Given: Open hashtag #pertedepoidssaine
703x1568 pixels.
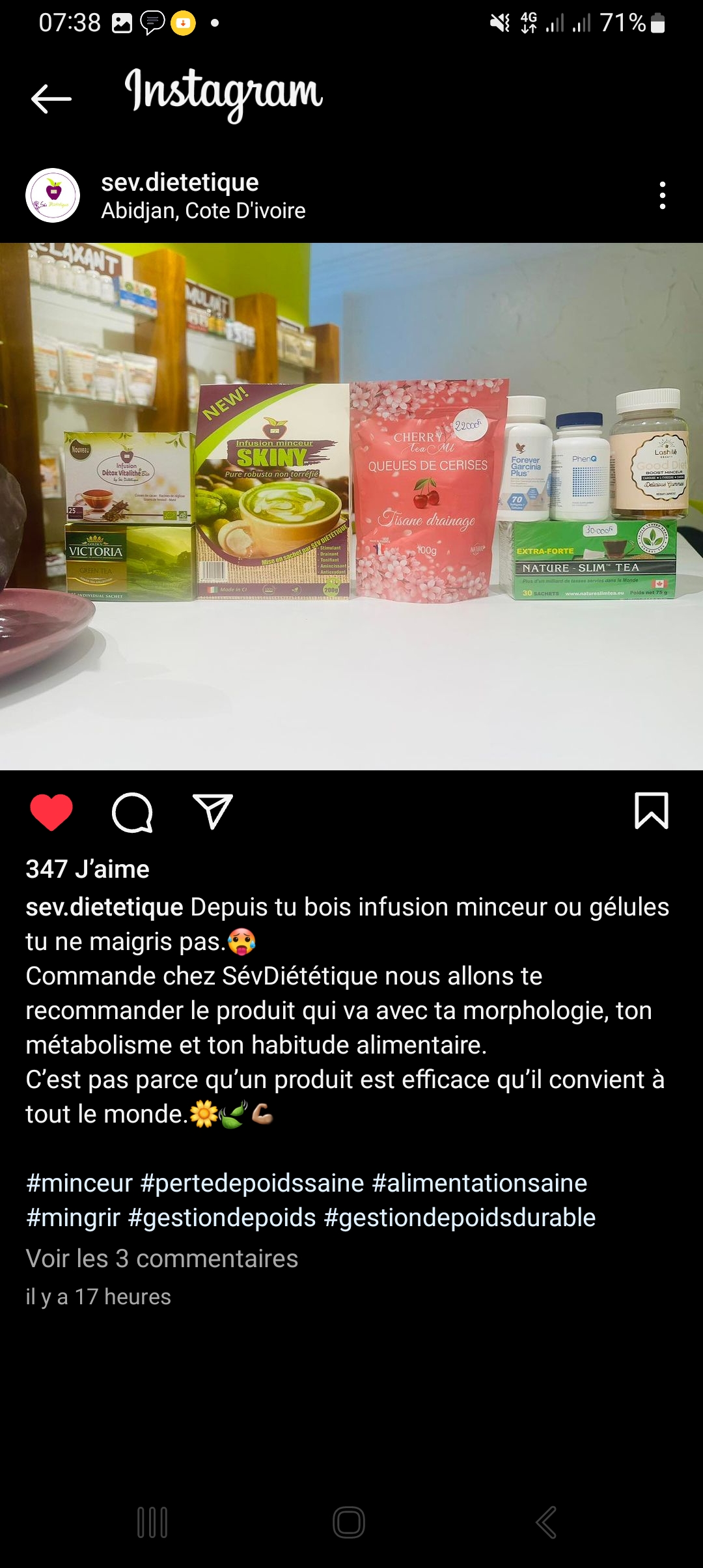Looking at the screenshot, I should click(252, 1183).
